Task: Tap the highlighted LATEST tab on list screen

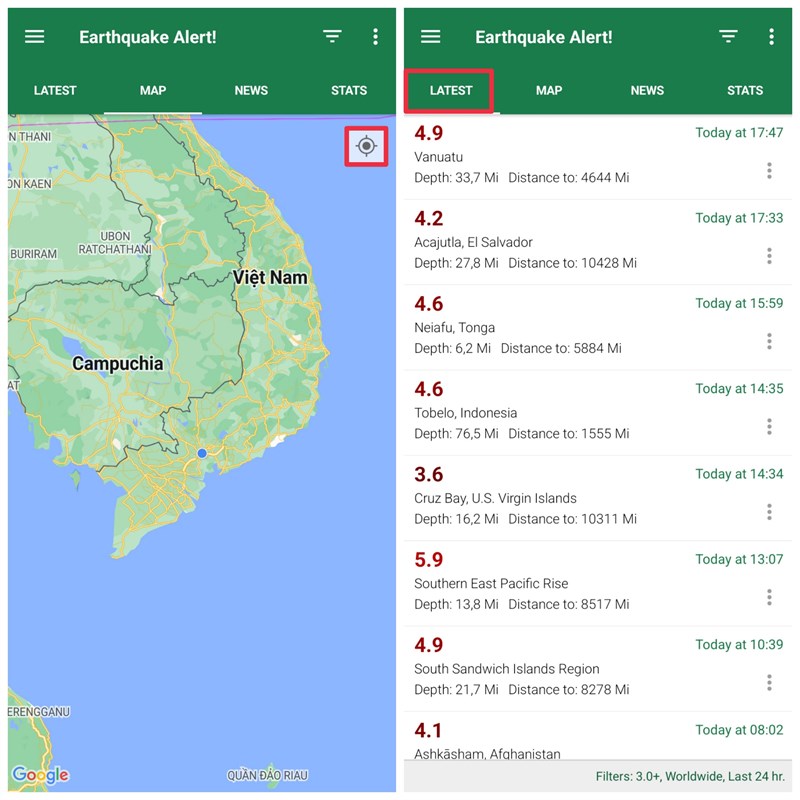Action: (x=451, y=90)
